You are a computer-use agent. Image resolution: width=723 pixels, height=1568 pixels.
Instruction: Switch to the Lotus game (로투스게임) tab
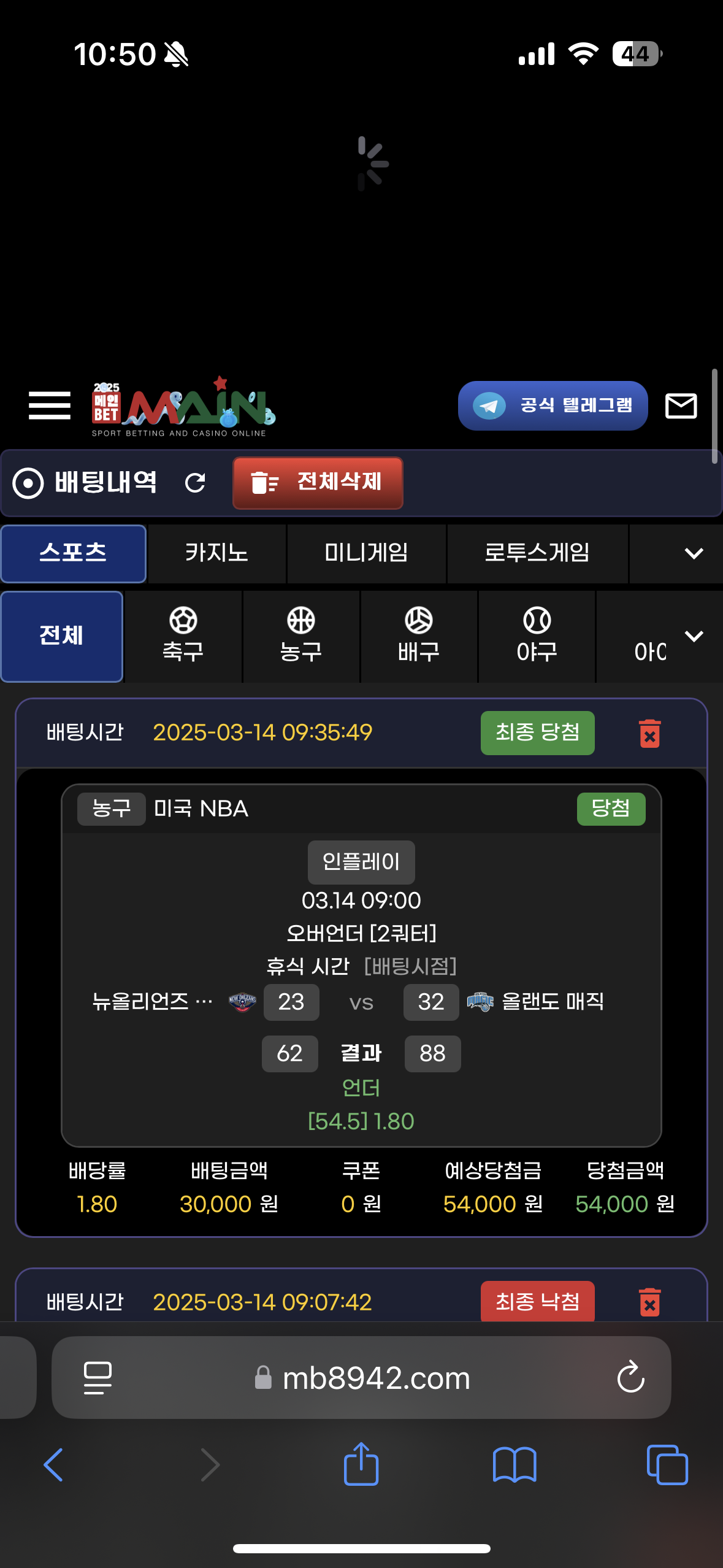click(537, 553)
